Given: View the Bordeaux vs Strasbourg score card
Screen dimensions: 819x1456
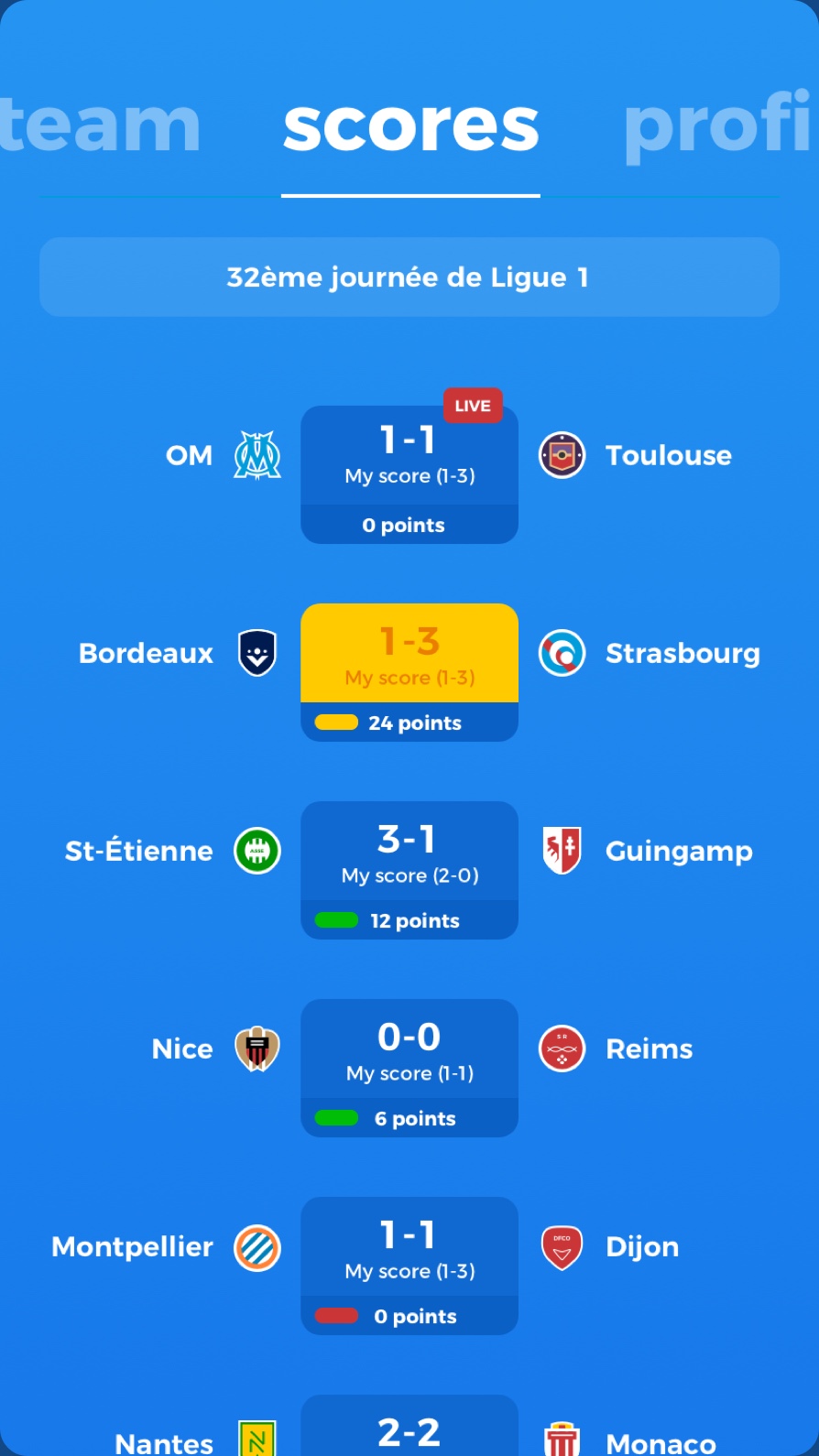Looking at the screenshot, I should [x=409, y=672].
